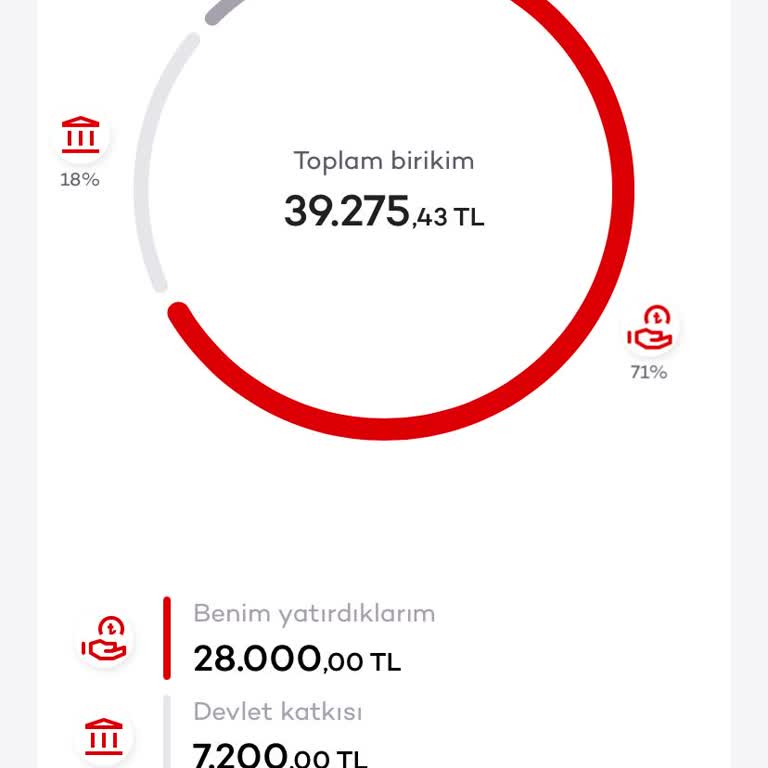Image resolution: width=768 pixels, height=768 pixels.
Task: Select the bank icon marked 18%
Action: click(80, 135)
